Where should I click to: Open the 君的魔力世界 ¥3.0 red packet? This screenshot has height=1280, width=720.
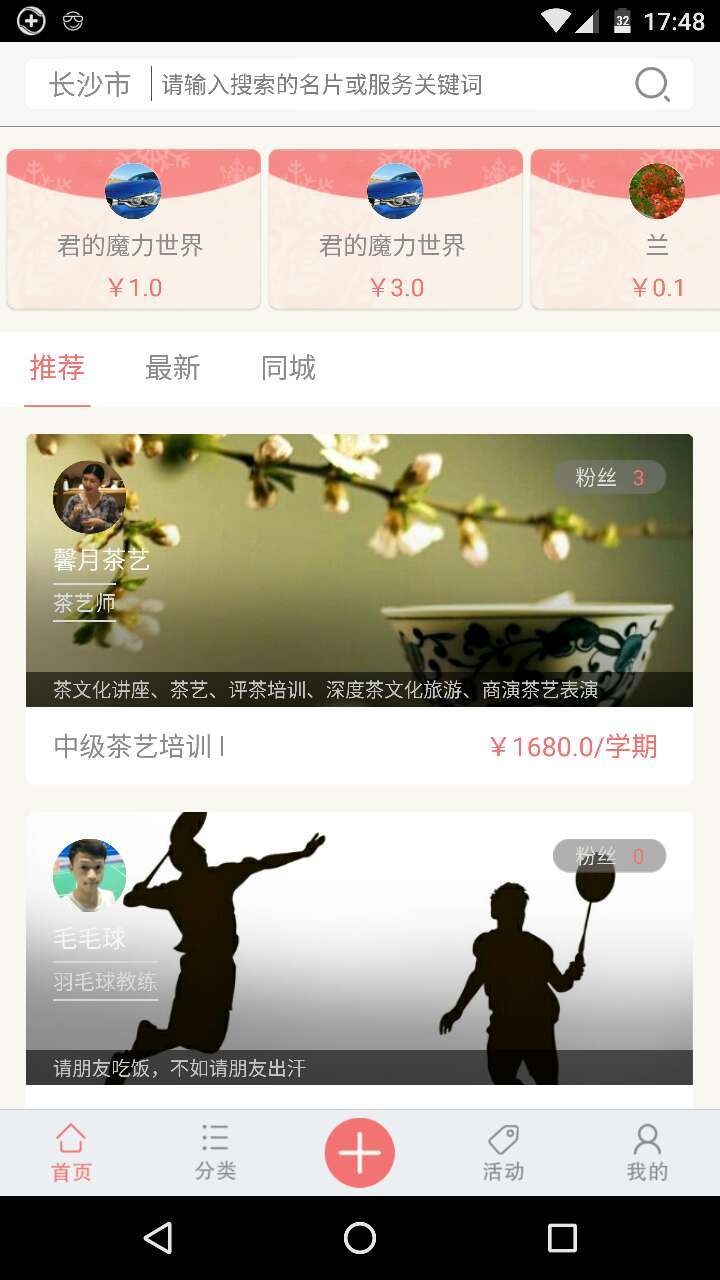(395, 230)
